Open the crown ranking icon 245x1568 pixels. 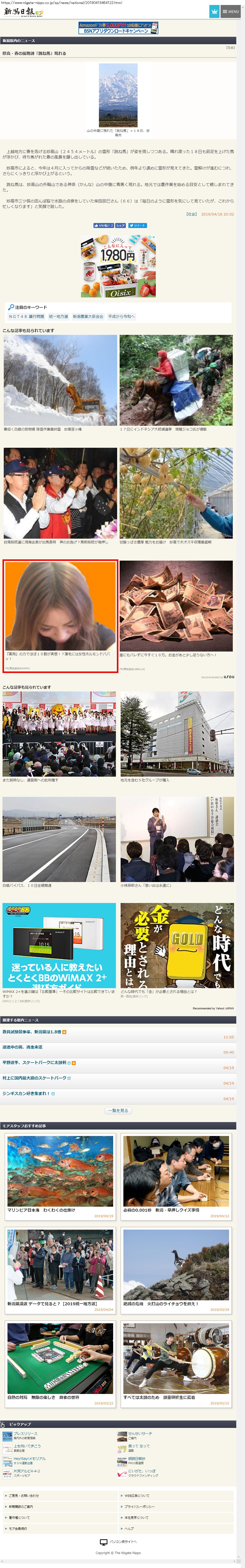coord(214,11)
